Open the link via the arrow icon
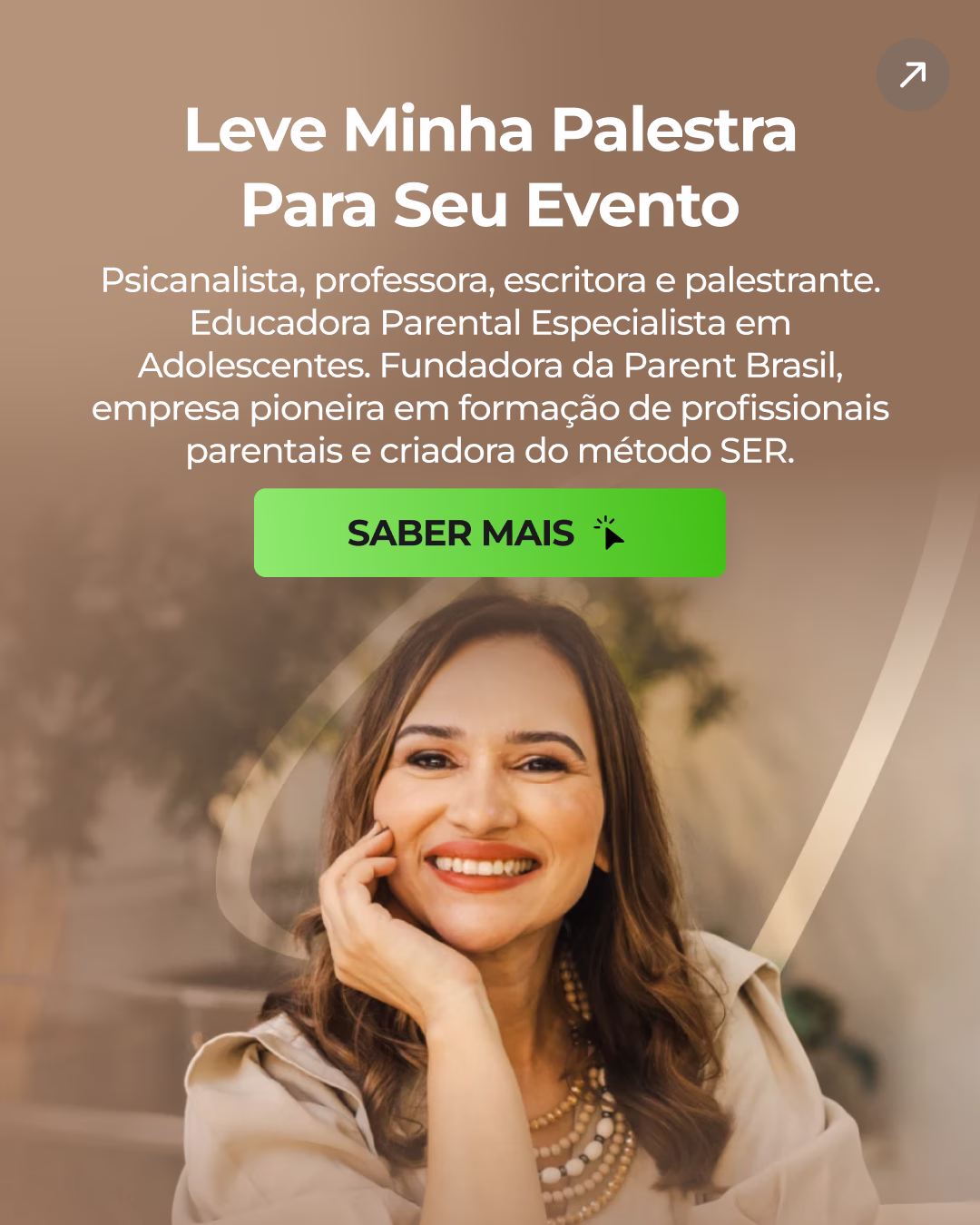 912,75
